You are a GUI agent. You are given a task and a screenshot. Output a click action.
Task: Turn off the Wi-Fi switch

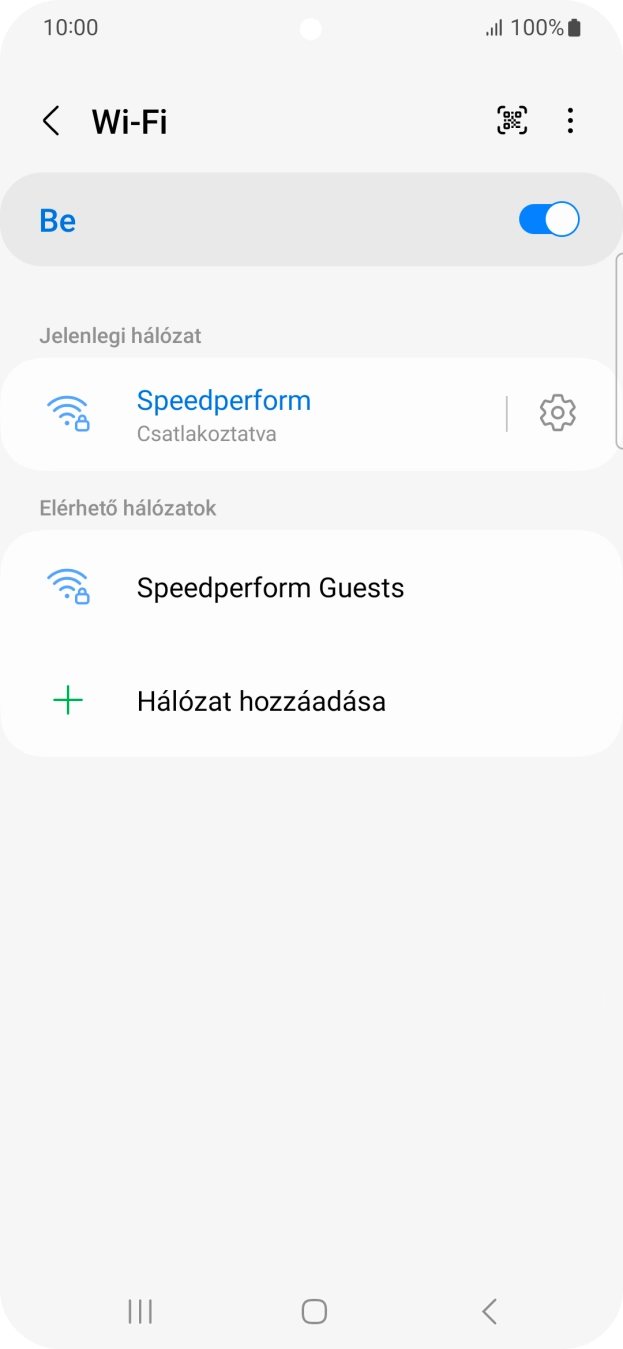(548, 220)
